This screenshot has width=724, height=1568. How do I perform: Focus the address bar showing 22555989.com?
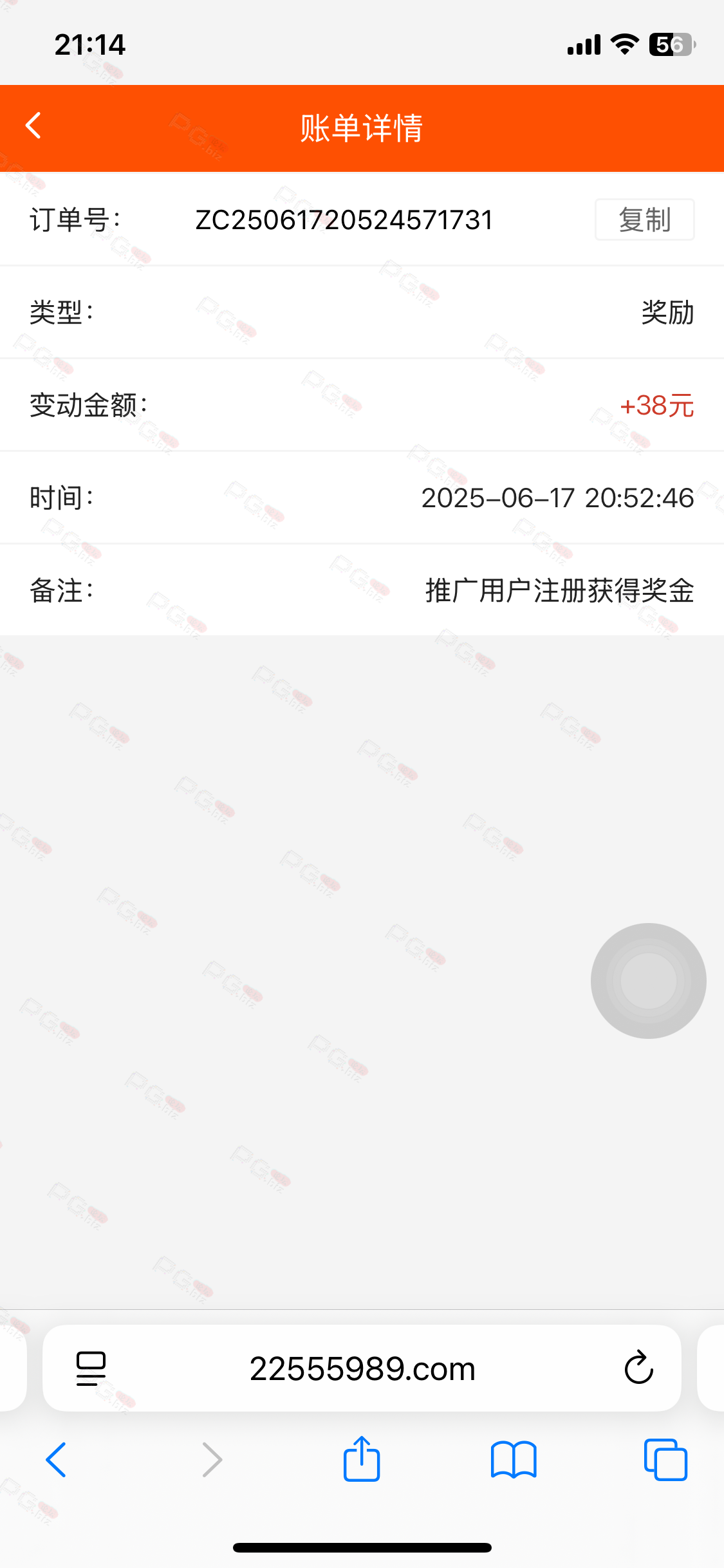tap(362, 1368)
